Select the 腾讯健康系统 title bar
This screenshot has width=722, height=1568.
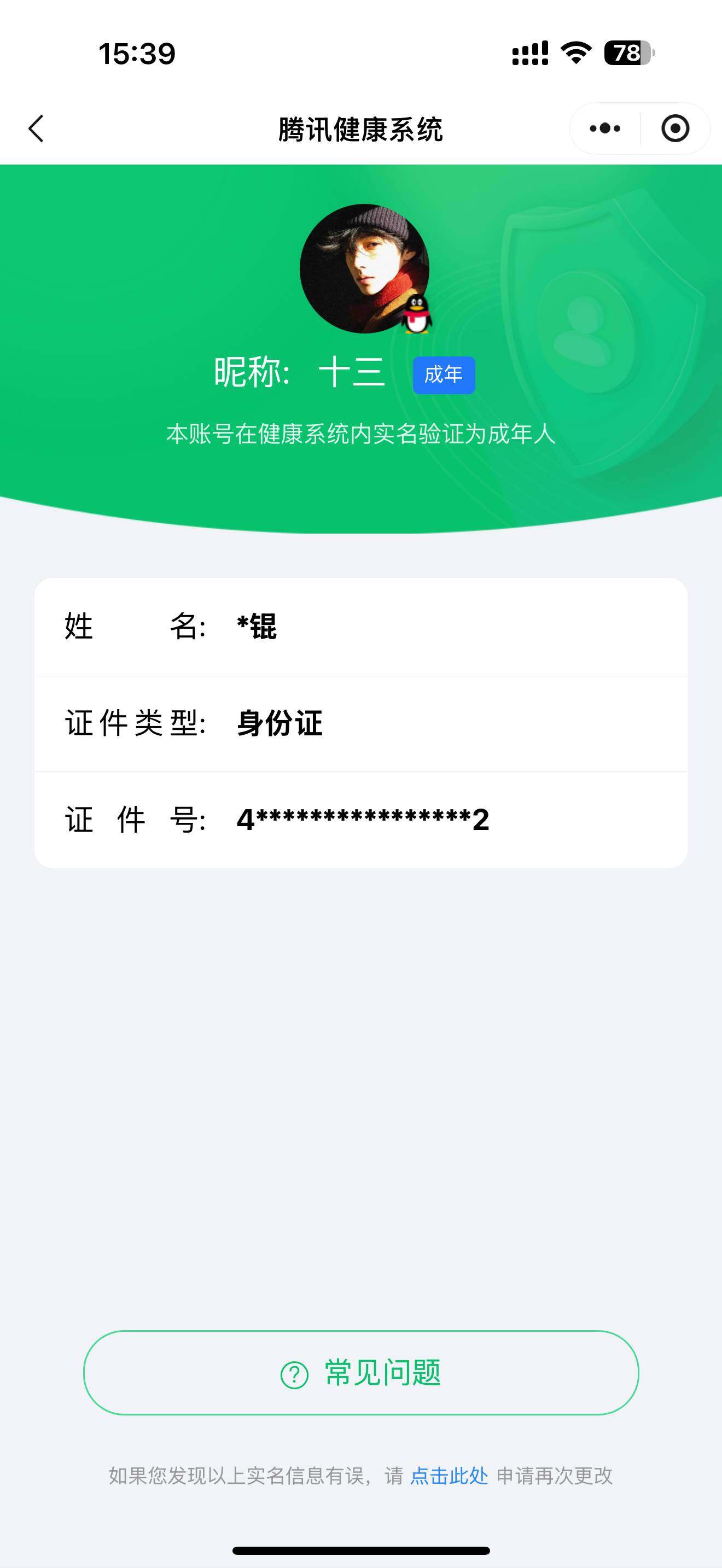(x=361, y=128)
